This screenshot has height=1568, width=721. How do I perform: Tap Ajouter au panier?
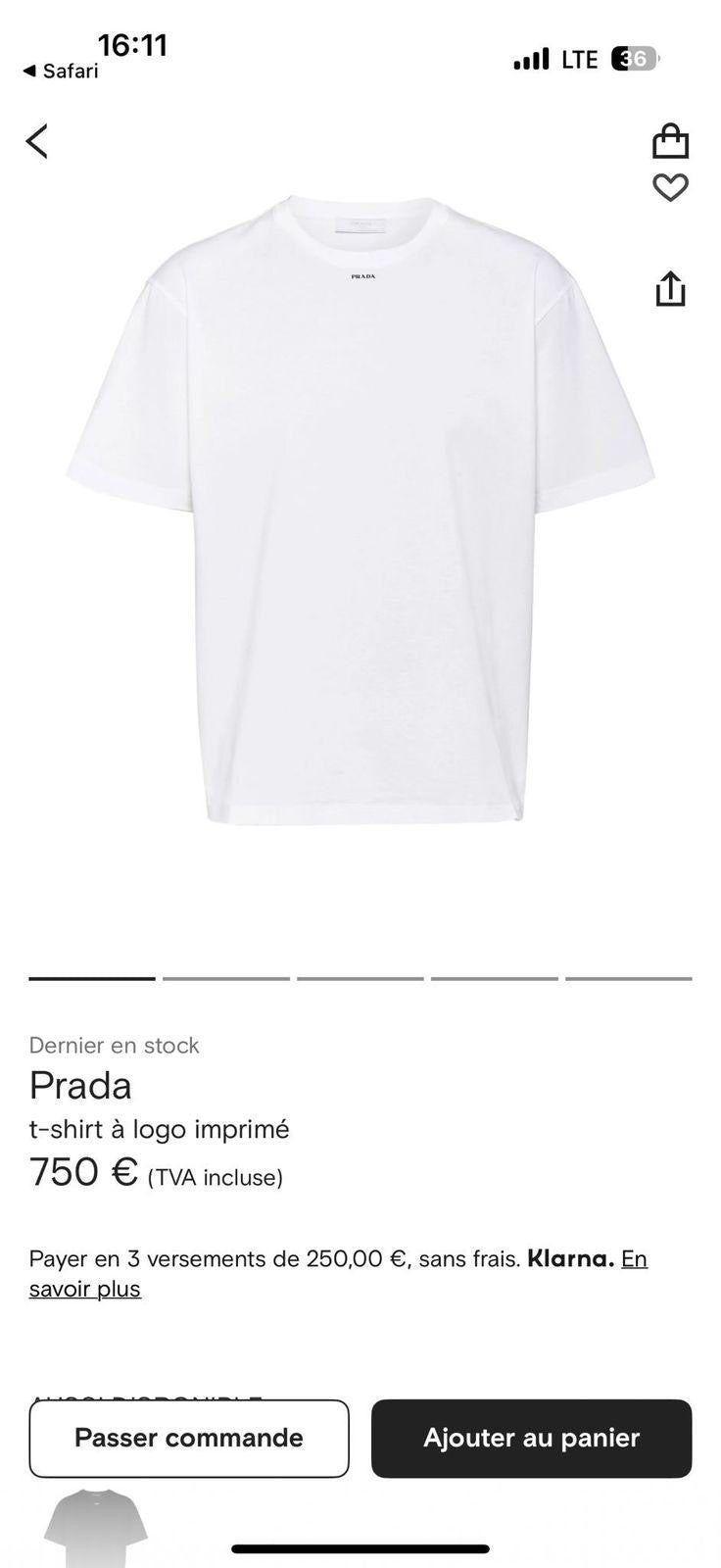tap(531, 1438)
